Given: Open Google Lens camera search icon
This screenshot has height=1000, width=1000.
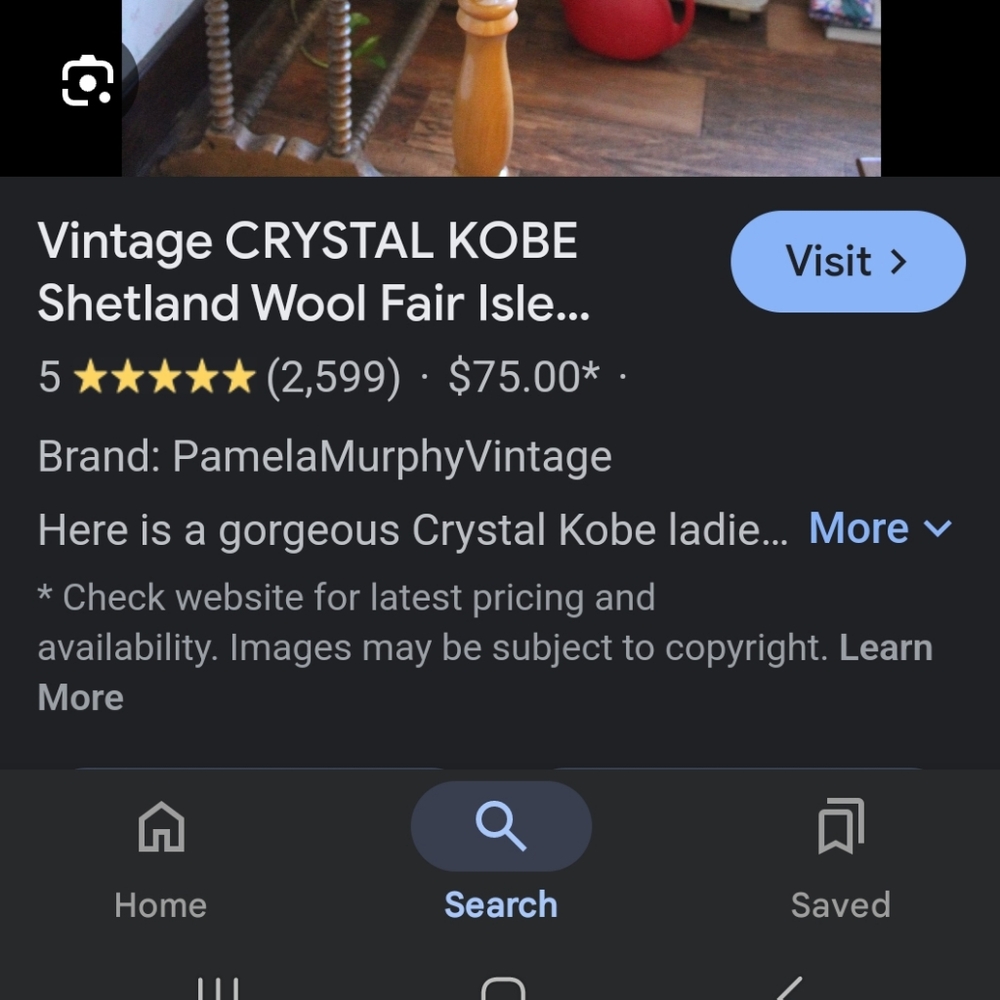Looking at the screenshot, I should 87,81.
